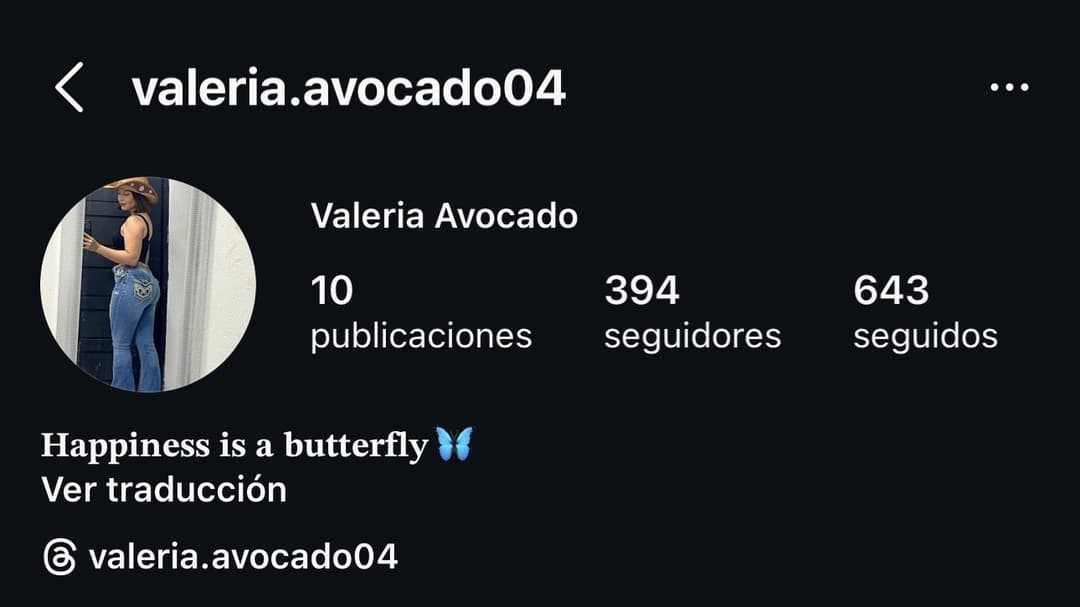This screenshot has height=607, width=1080.
Task: View the 643 seguidos list
Action: click(925, 312)
